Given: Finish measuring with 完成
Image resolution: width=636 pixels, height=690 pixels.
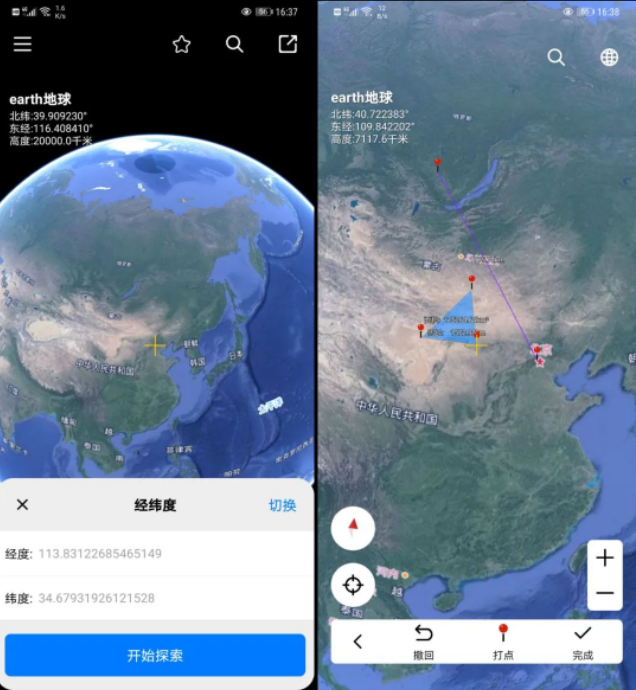Looking at the screenshot, I should [582, 641].
